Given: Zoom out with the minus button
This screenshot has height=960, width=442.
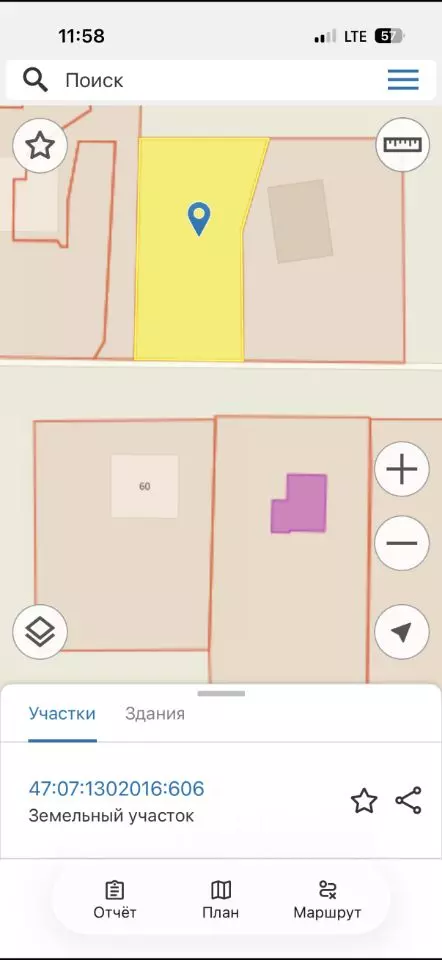Looking at the screenshot, I should [x=402, y=543].
